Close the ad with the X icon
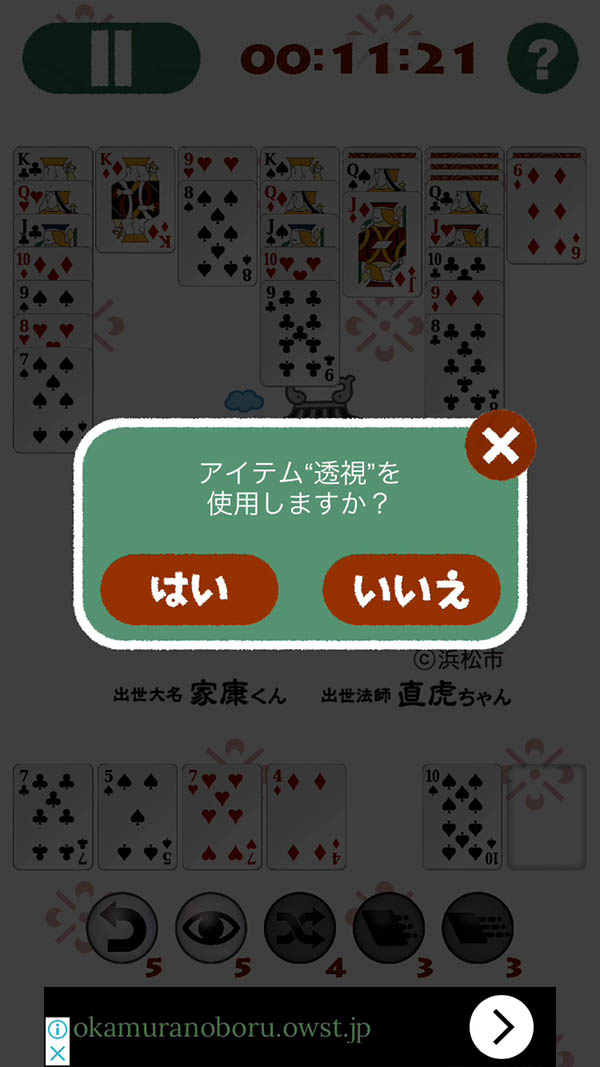The height and width of the screenshot is (1067, 600). [58, 1052]
